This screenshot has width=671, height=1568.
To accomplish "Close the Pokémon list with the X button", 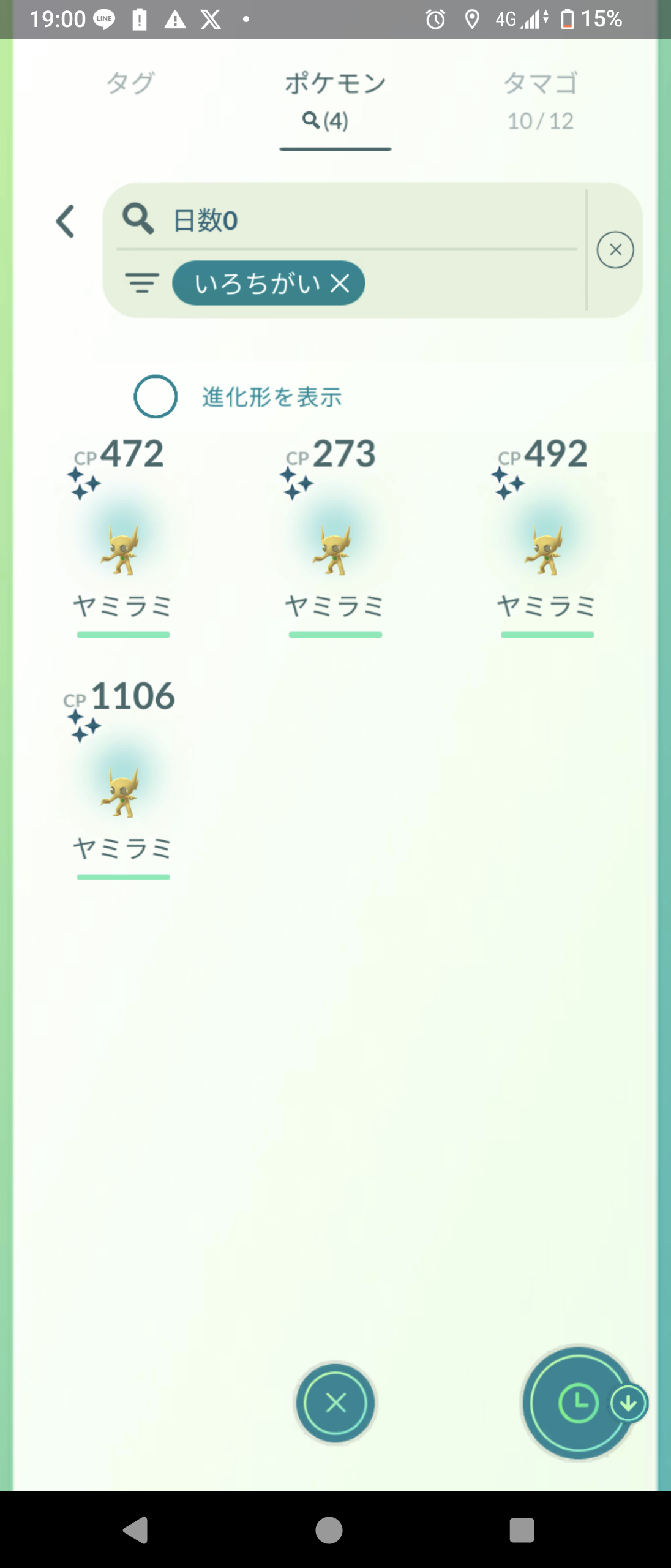I will coord(335,1403).
